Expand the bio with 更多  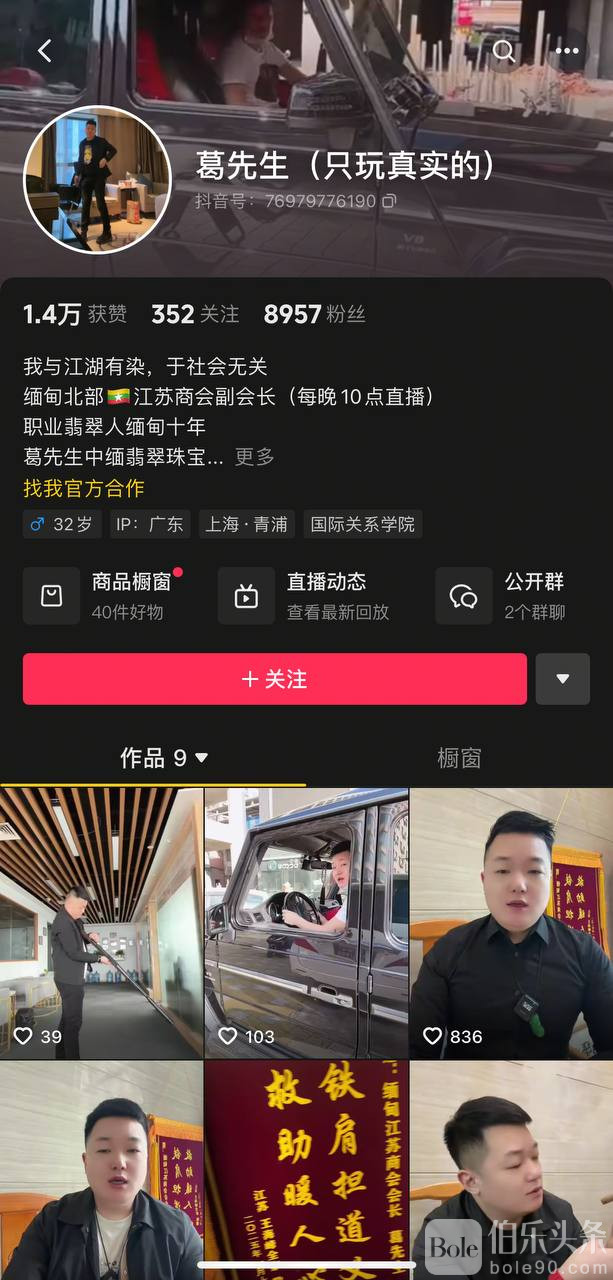pyautogui.click(x=254, y=457)
